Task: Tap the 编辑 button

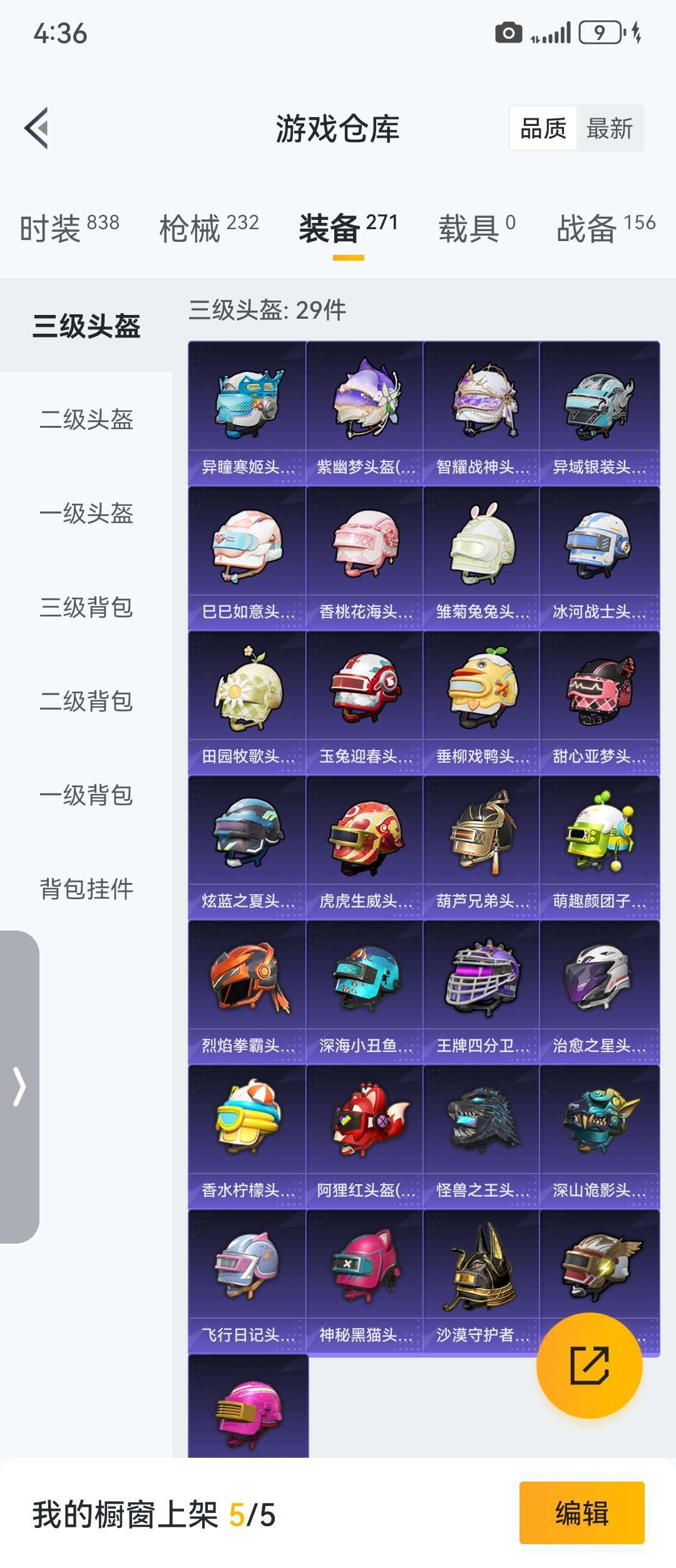Action: coord(581,1514)
